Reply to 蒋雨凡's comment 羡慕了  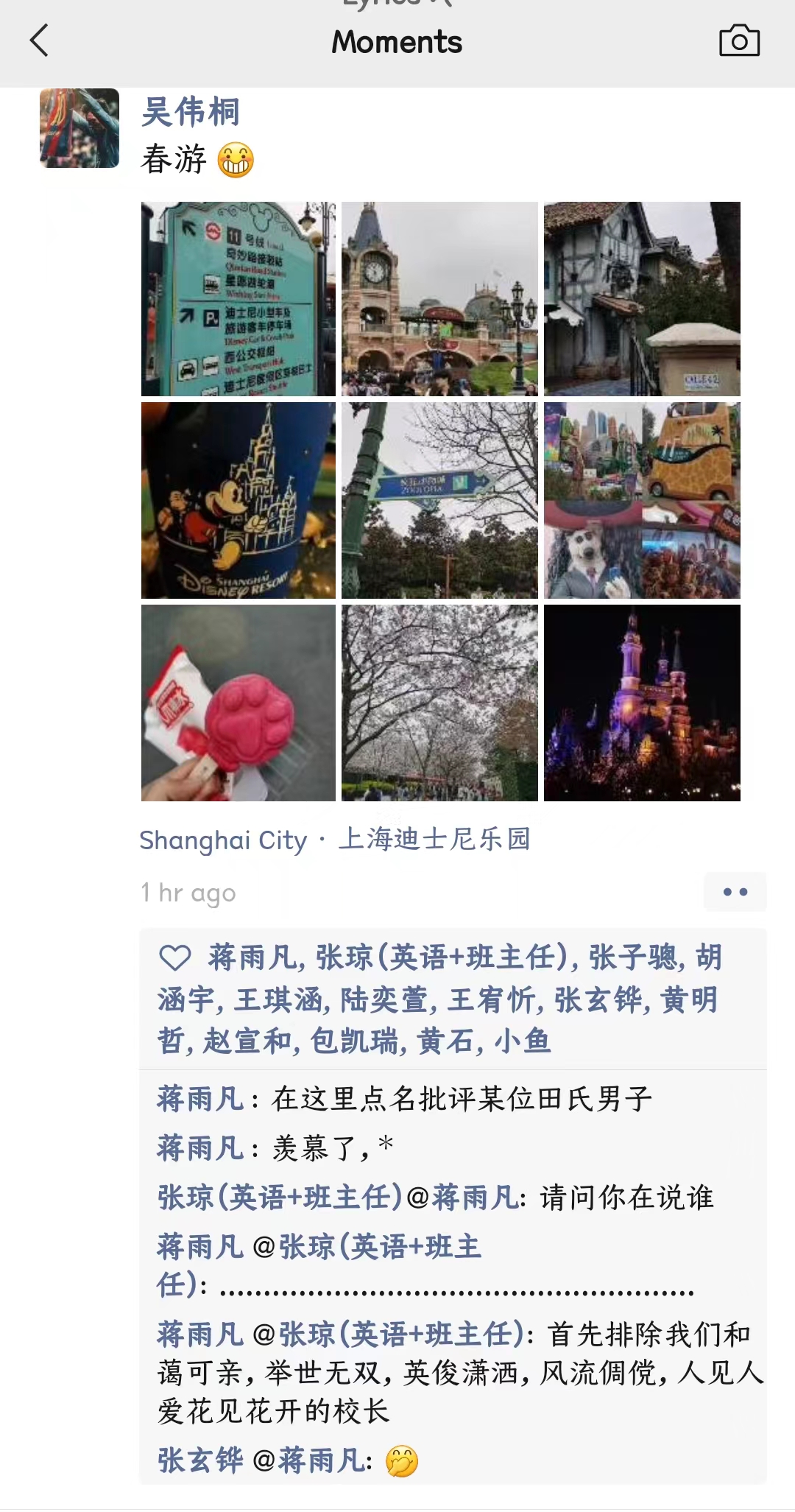pos(333,1147)
